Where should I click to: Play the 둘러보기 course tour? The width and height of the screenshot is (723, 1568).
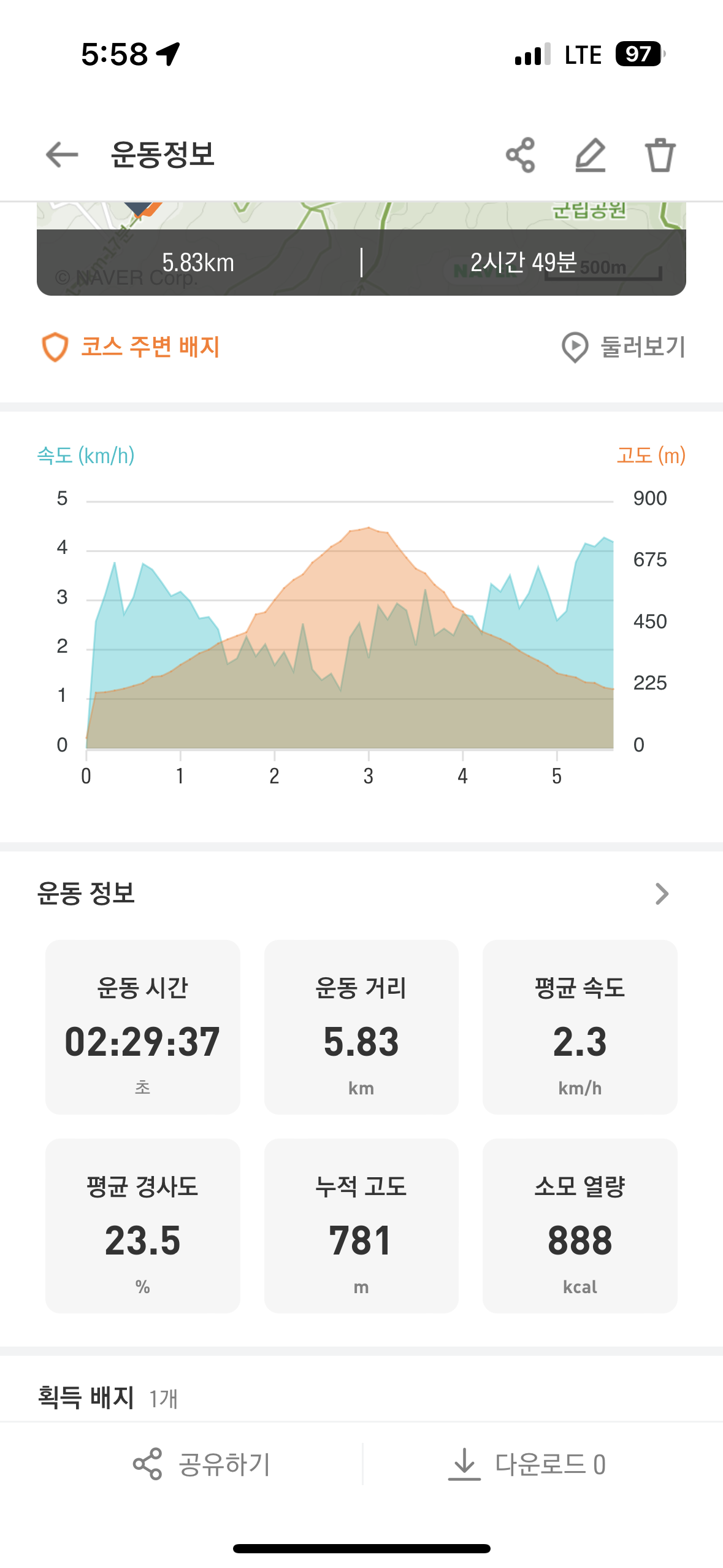[x=623, y=347]
